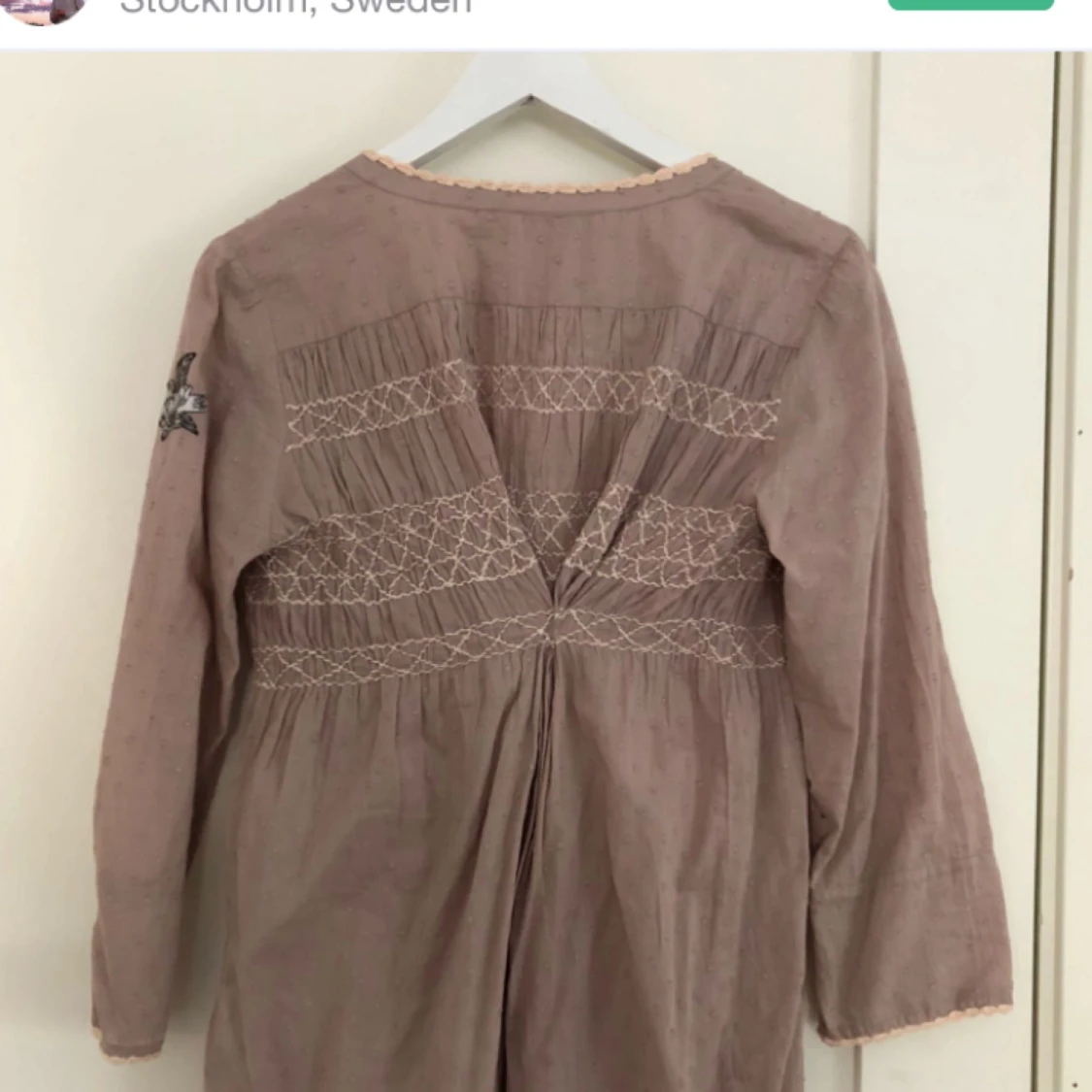Tap the green button beside Stockholm, Sweden
1092x1092 pixels.
pos(970,4)
